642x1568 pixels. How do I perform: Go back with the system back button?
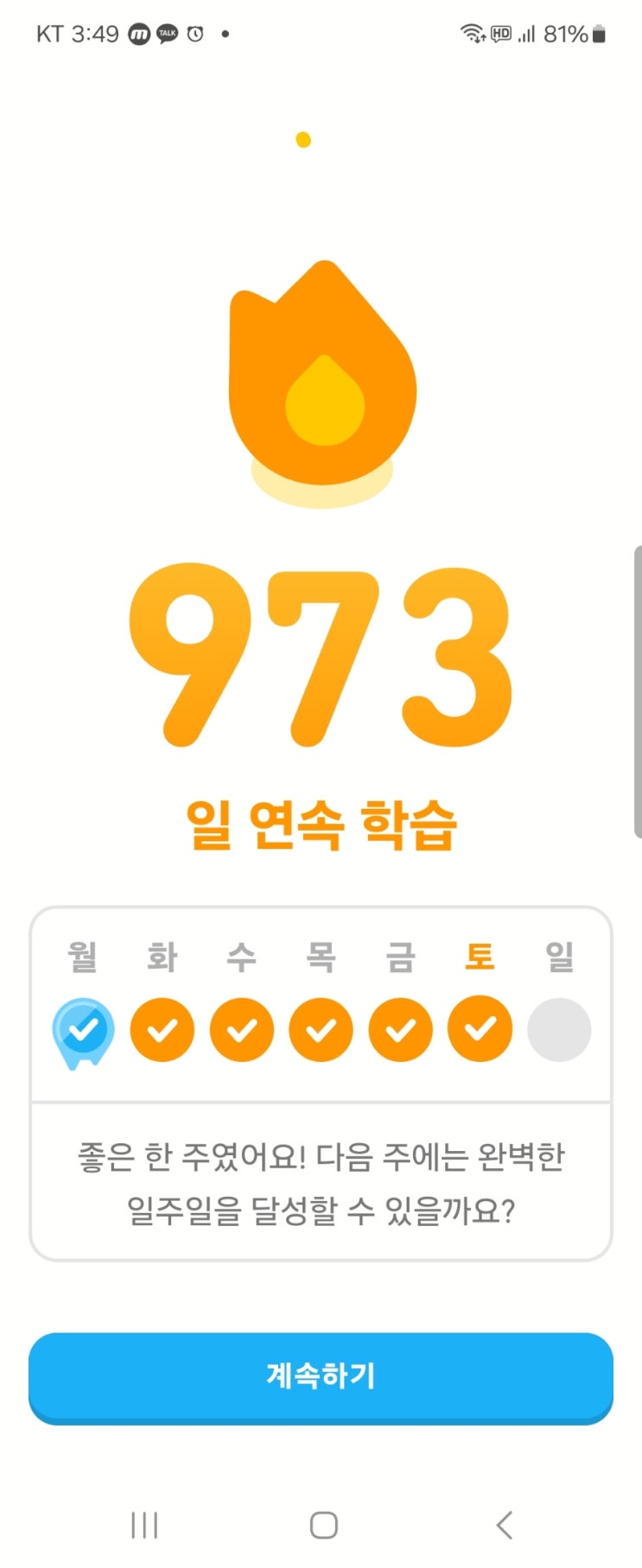505,1525
